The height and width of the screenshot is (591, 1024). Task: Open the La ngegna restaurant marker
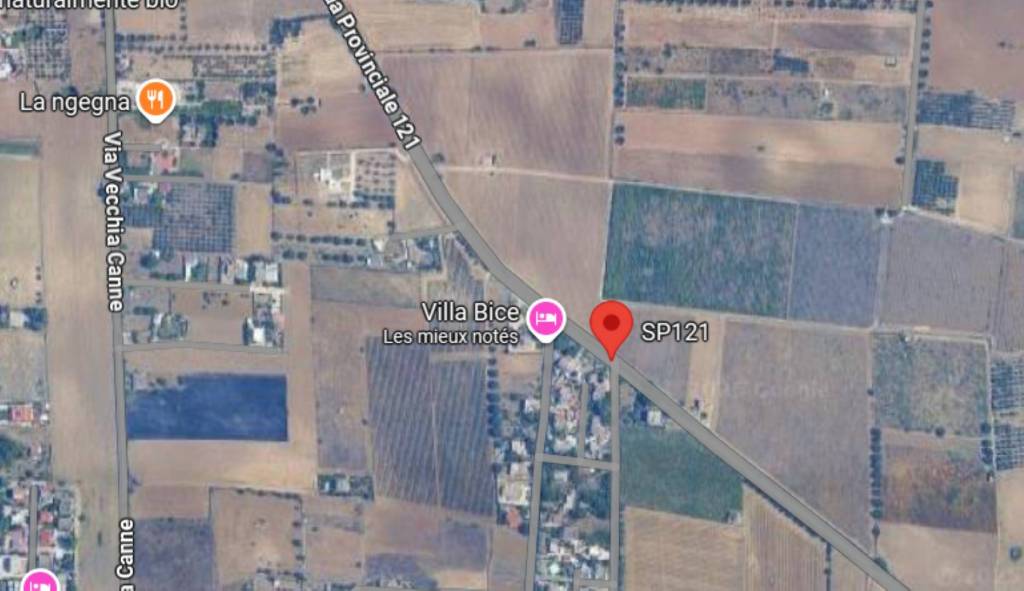coord(154,99)
